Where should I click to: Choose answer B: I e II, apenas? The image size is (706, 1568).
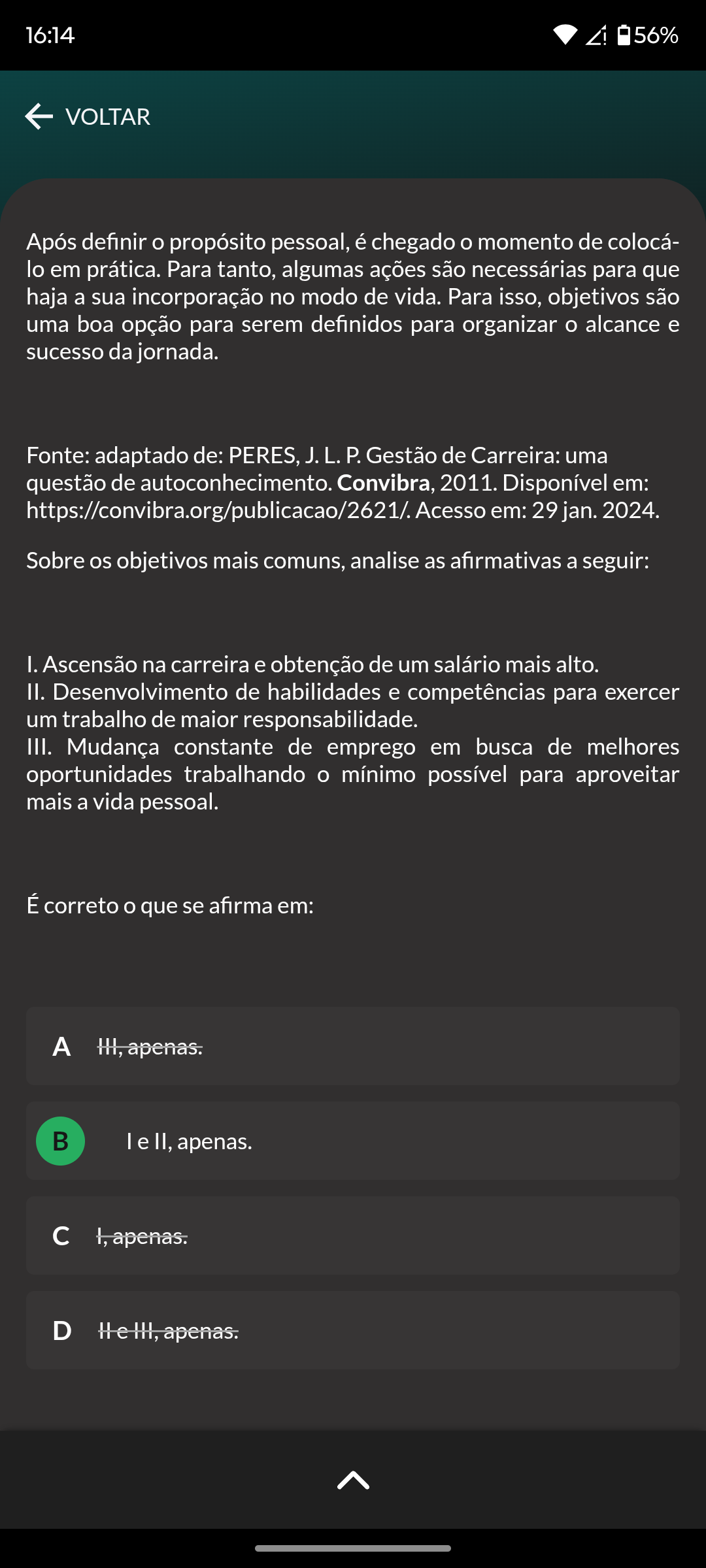click(353, 1141)
